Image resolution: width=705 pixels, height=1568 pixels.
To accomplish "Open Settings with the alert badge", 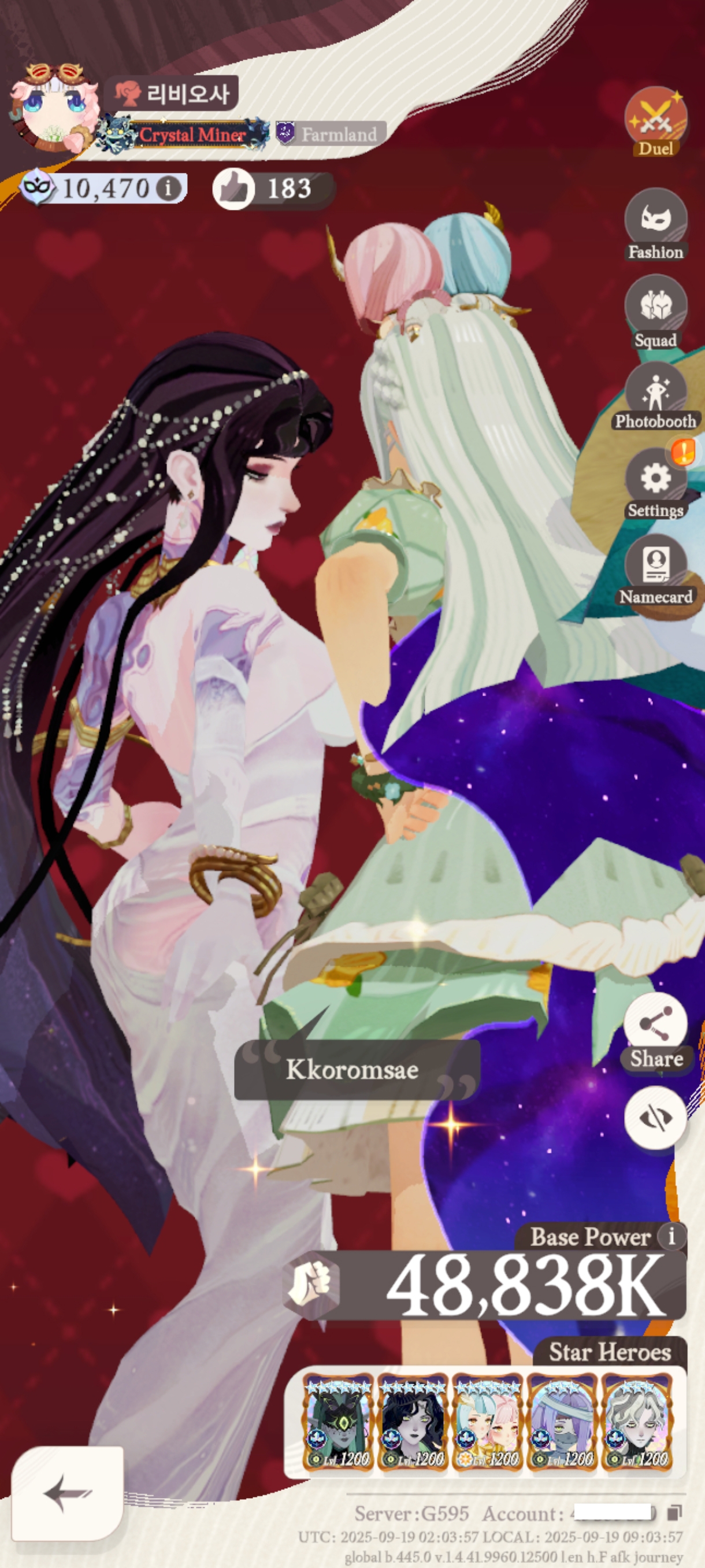I will click(656, 484).
